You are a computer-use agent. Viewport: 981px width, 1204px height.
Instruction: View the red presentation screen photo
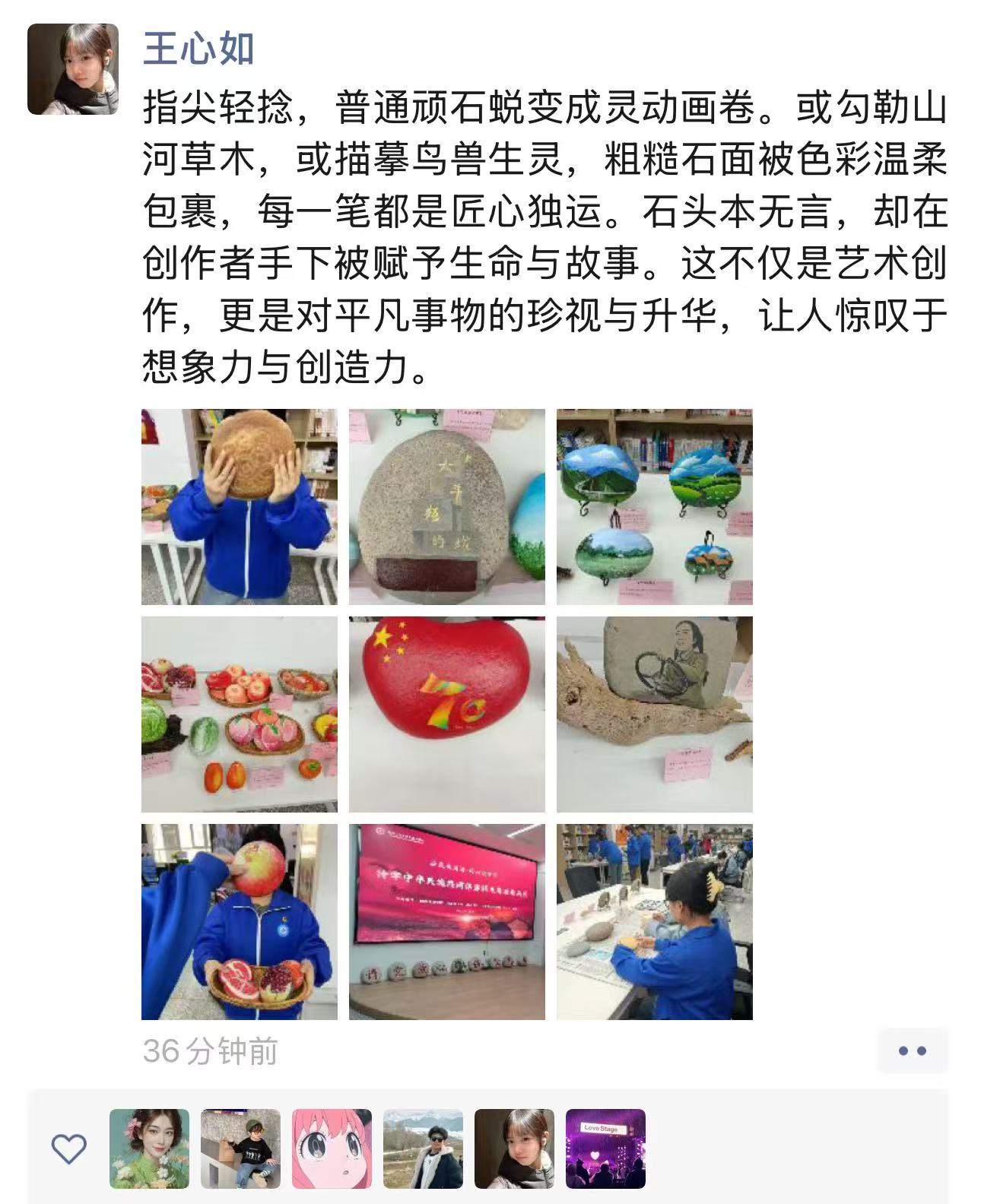[447, 921]
